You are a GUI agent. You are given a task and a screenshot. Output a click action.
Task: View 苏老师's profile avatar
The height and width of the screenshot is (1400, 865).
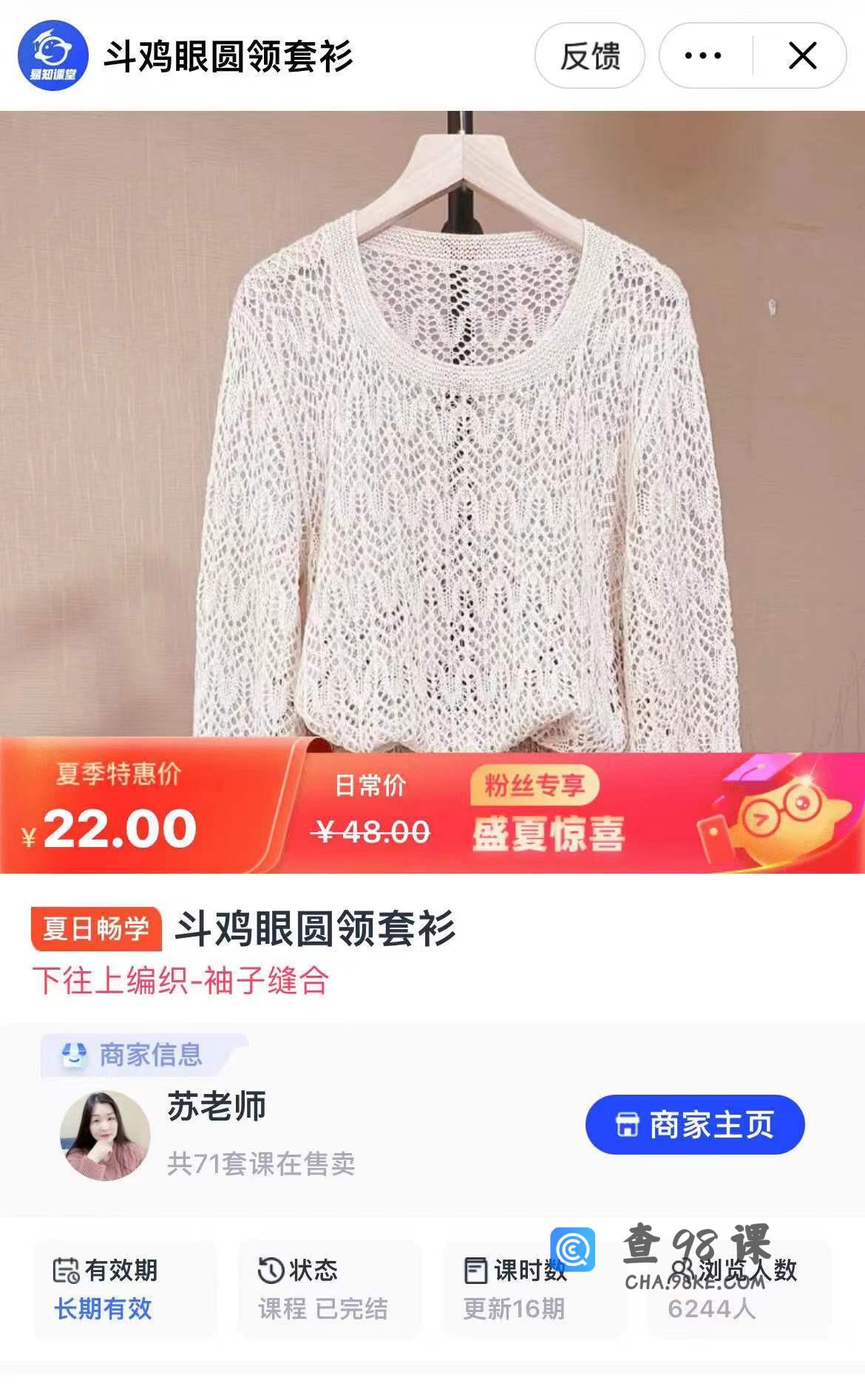tap(105, 1135)
